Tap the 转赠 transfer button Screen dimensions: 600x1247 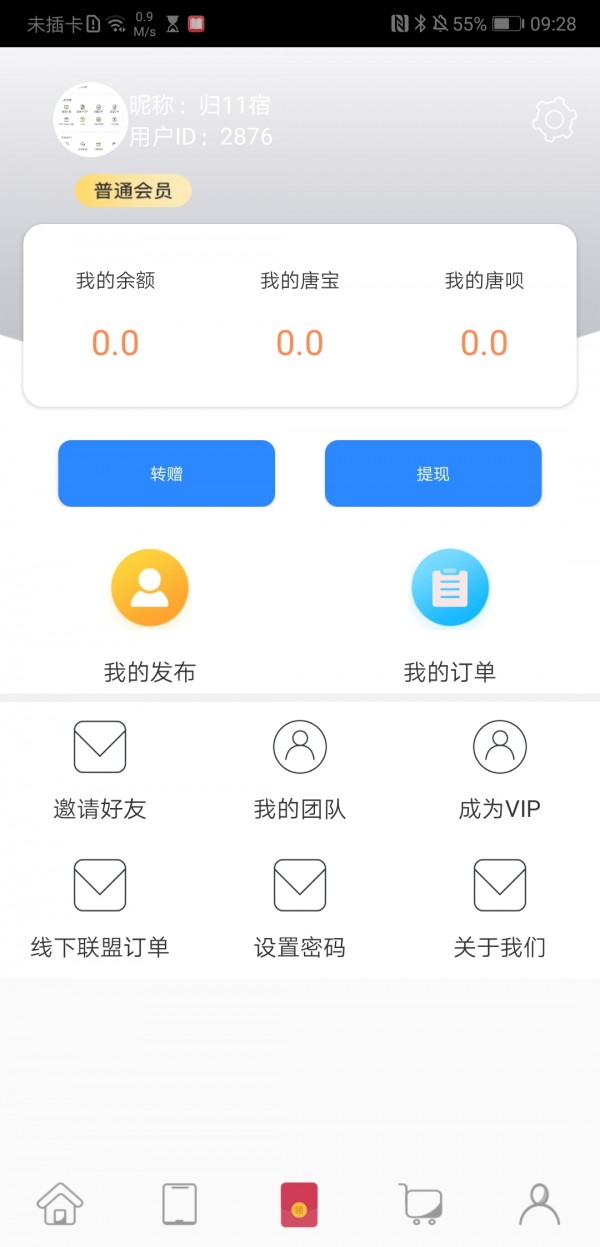166,474
